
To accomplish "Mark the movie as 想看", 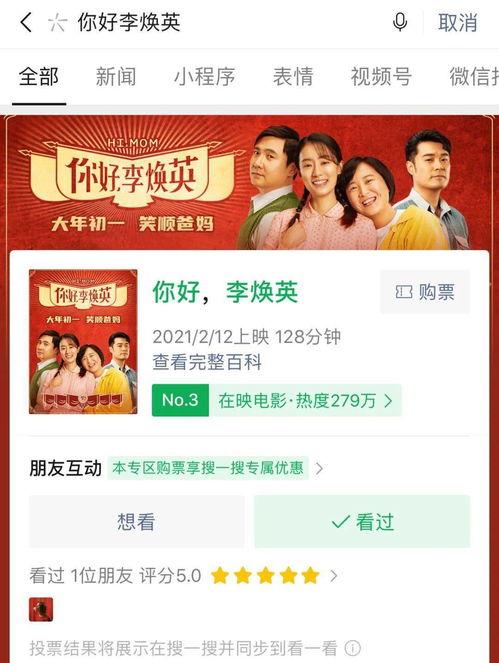I will (x=137, y=521).
